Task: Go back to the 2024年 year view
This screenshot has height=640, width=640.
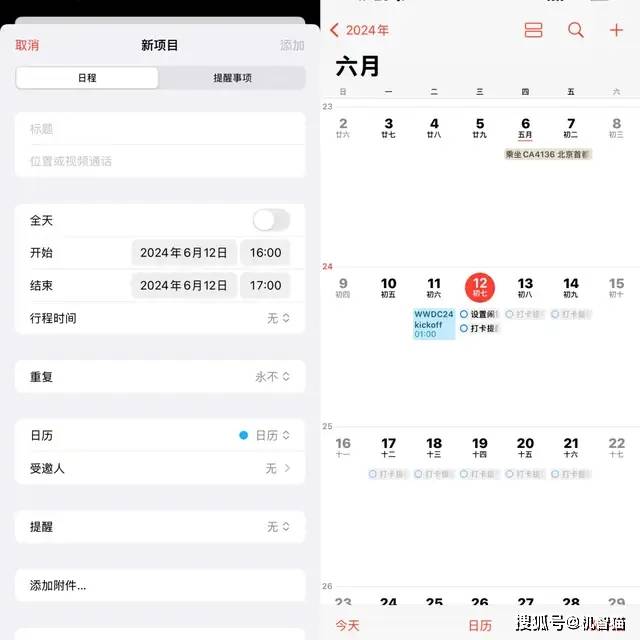Action: click(x=359, y=30)
